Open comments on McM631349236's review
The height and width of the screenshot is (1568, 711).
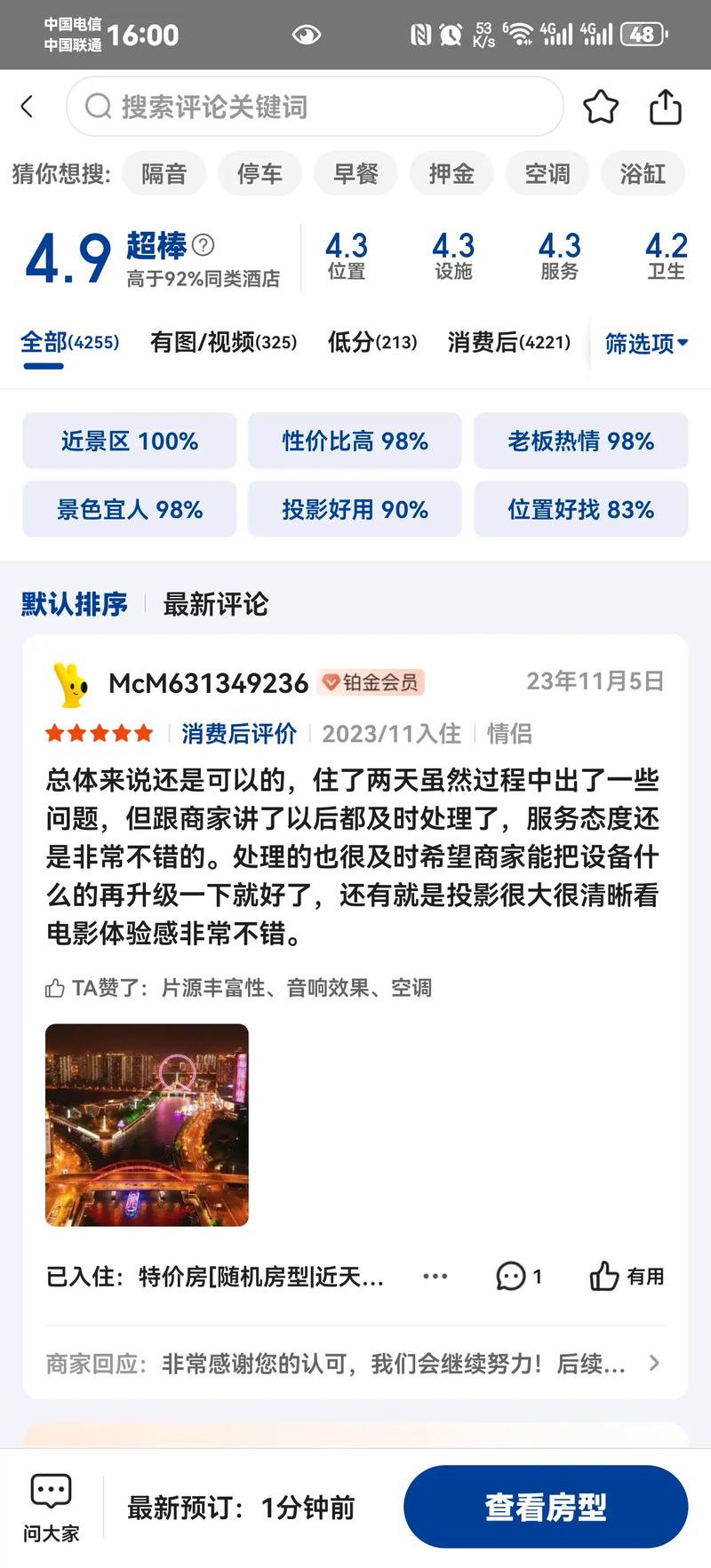[x=518, y=1277]
